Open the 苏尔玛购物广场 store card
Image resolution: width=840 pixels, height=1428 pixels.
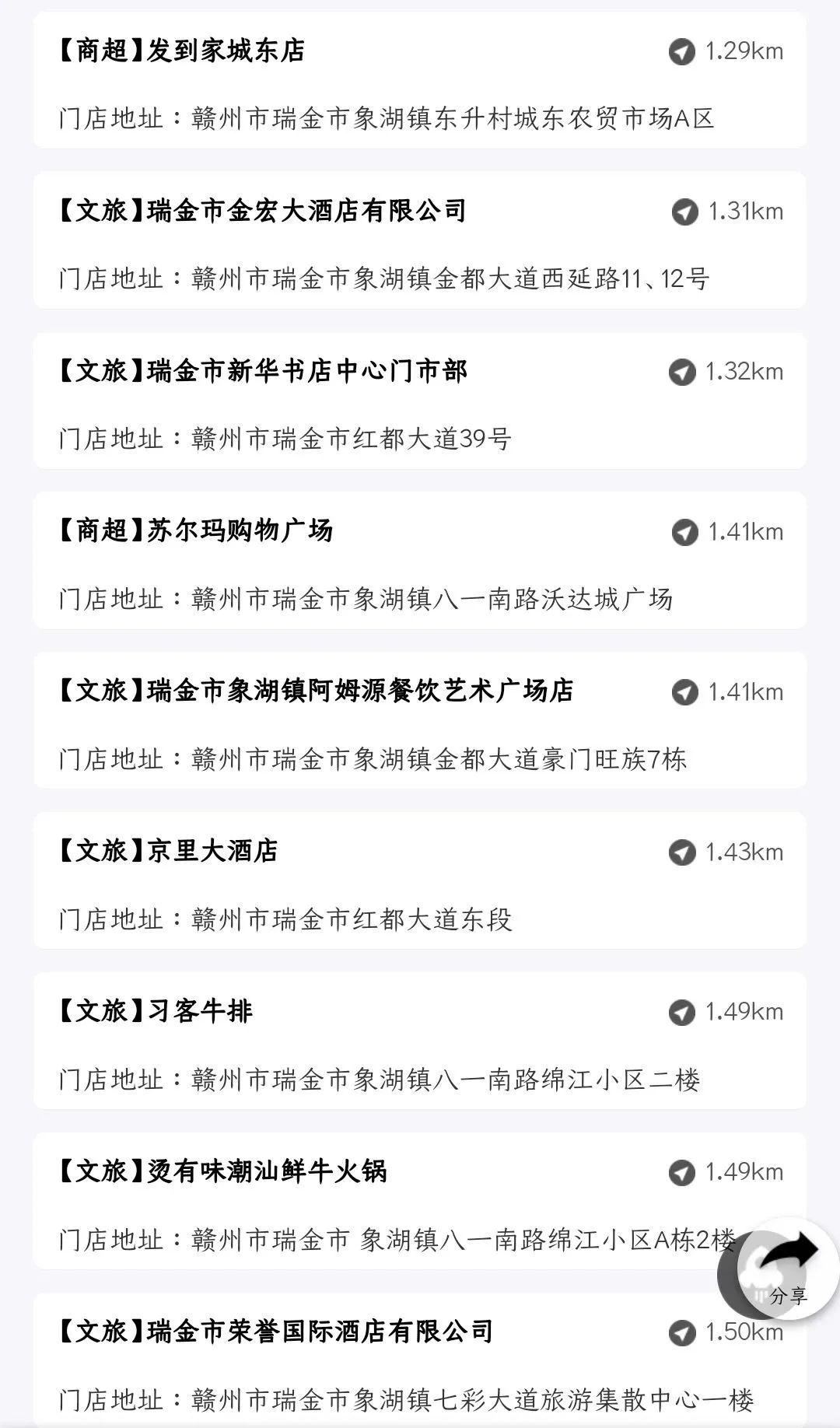[420, 561]
